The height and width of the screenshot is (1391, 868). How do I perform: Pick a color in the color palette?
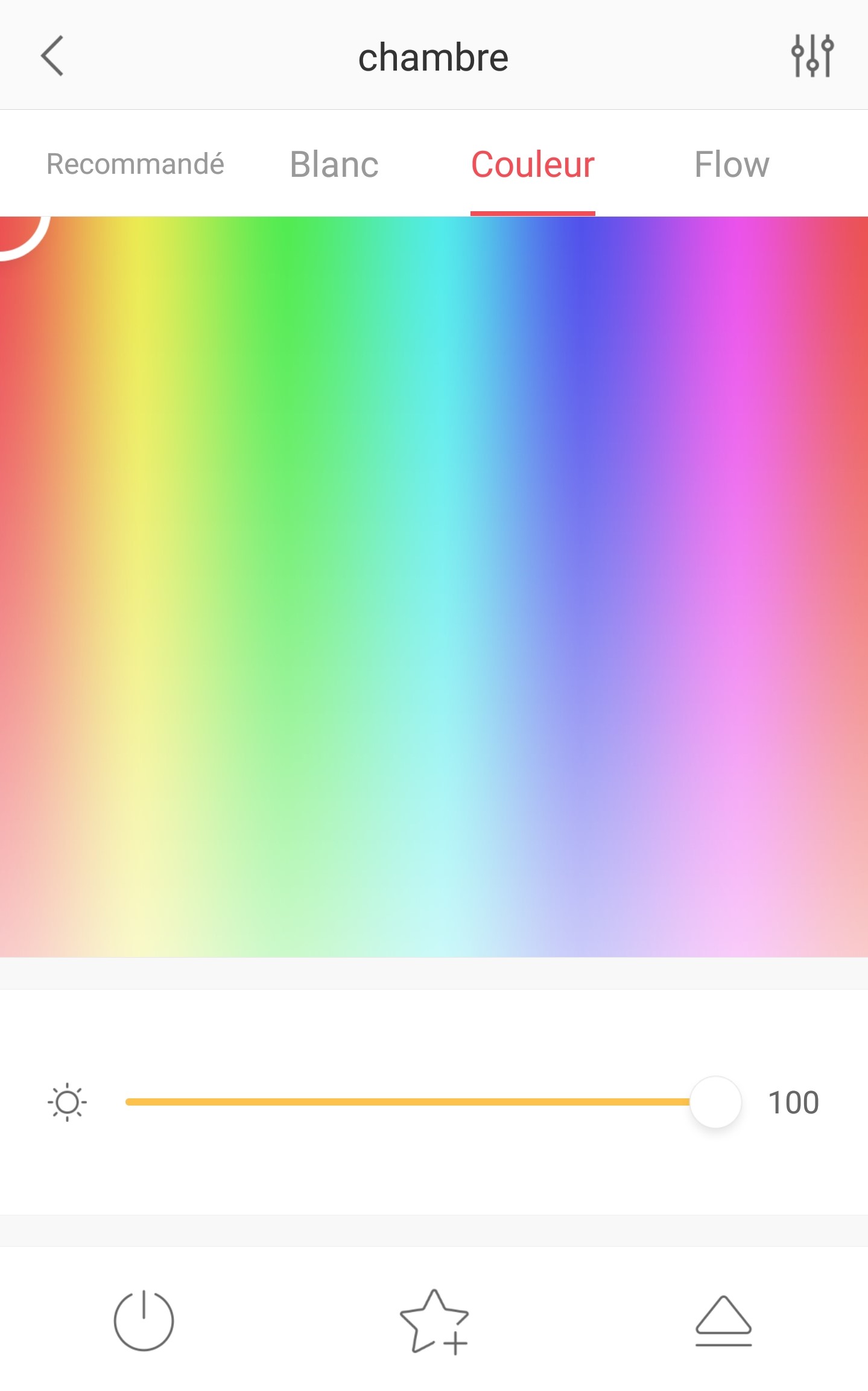coord(434,585)
